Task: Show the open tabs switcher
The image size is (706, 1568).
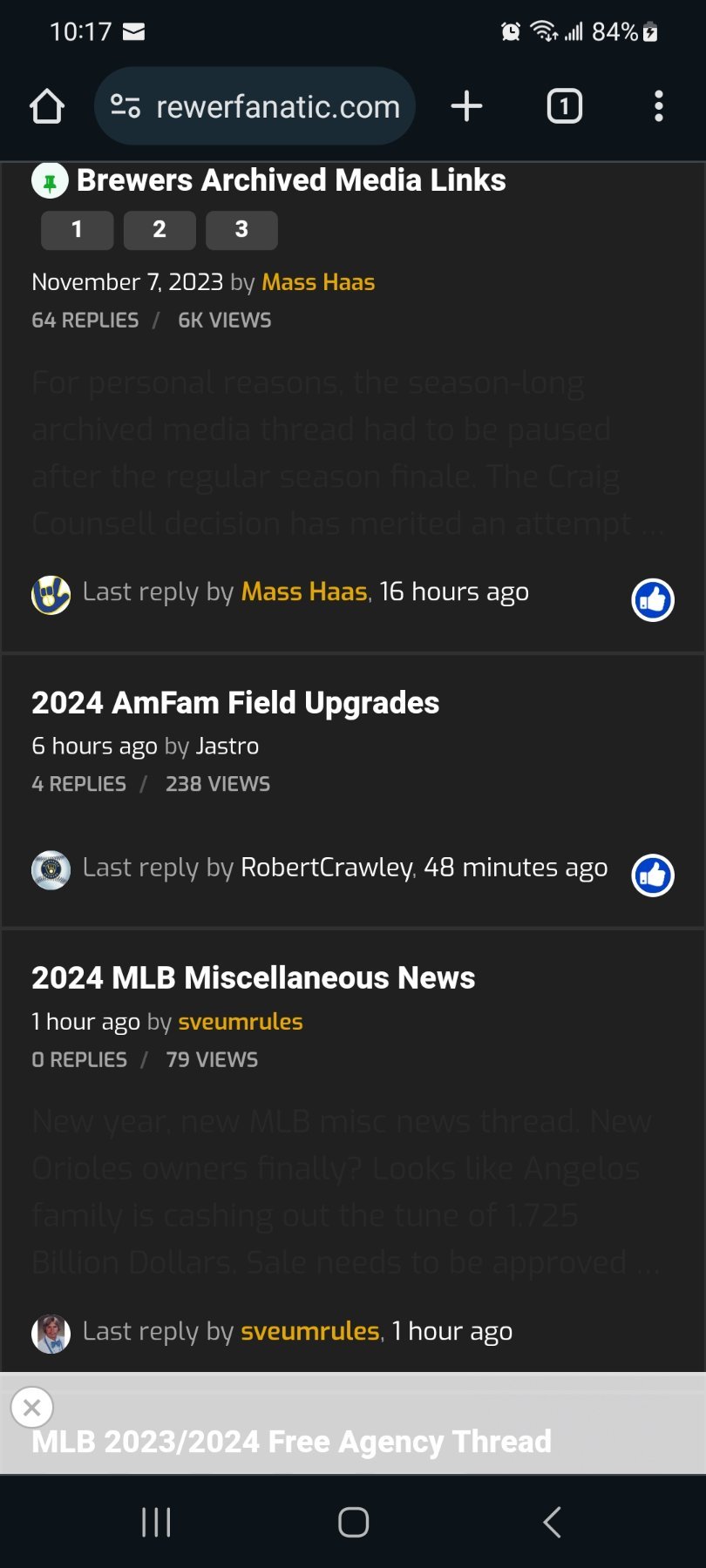Action: click(564, 107)
